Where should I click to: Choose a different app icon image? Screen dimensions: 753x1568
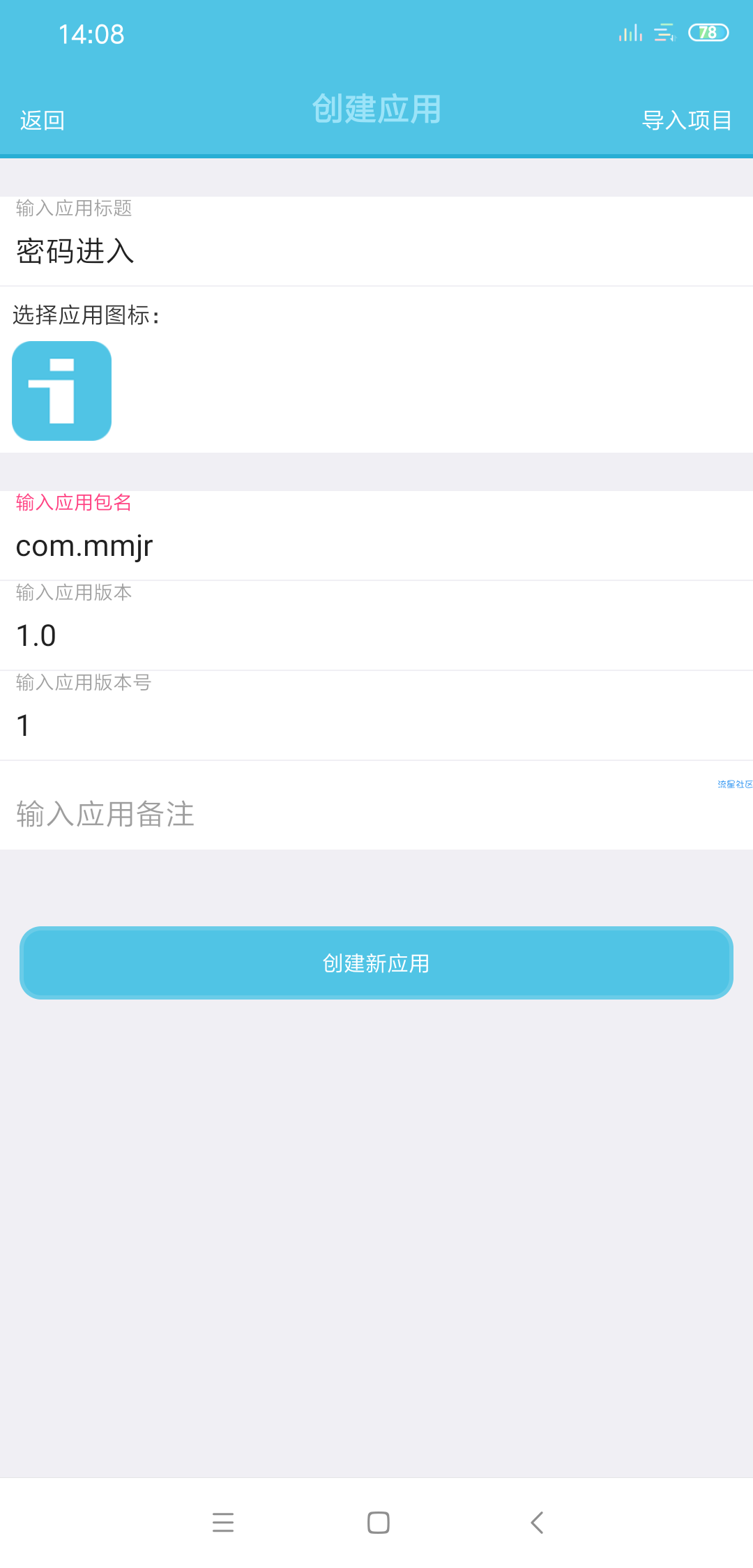click(62, 391)
